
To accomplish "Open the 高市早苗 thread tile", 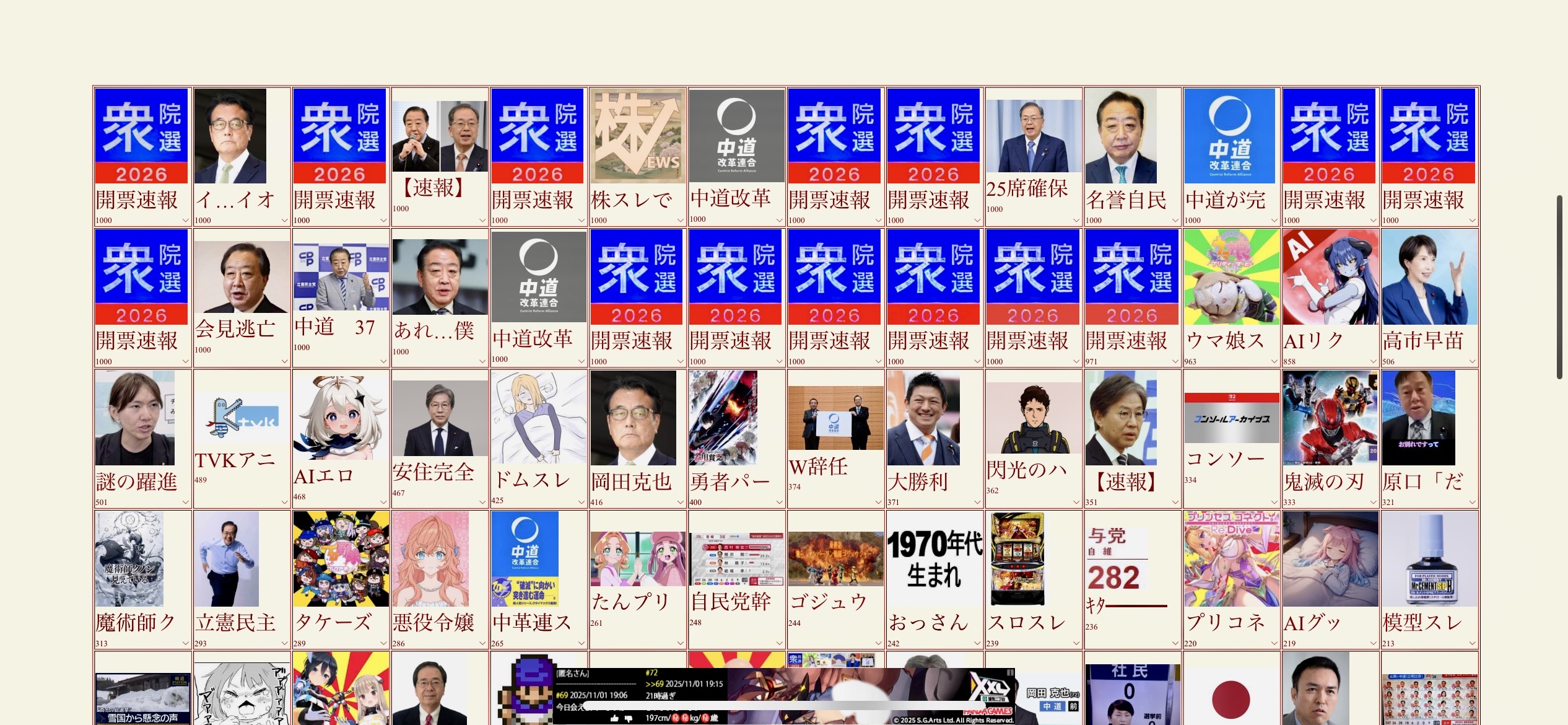I will pos(1430,298).
